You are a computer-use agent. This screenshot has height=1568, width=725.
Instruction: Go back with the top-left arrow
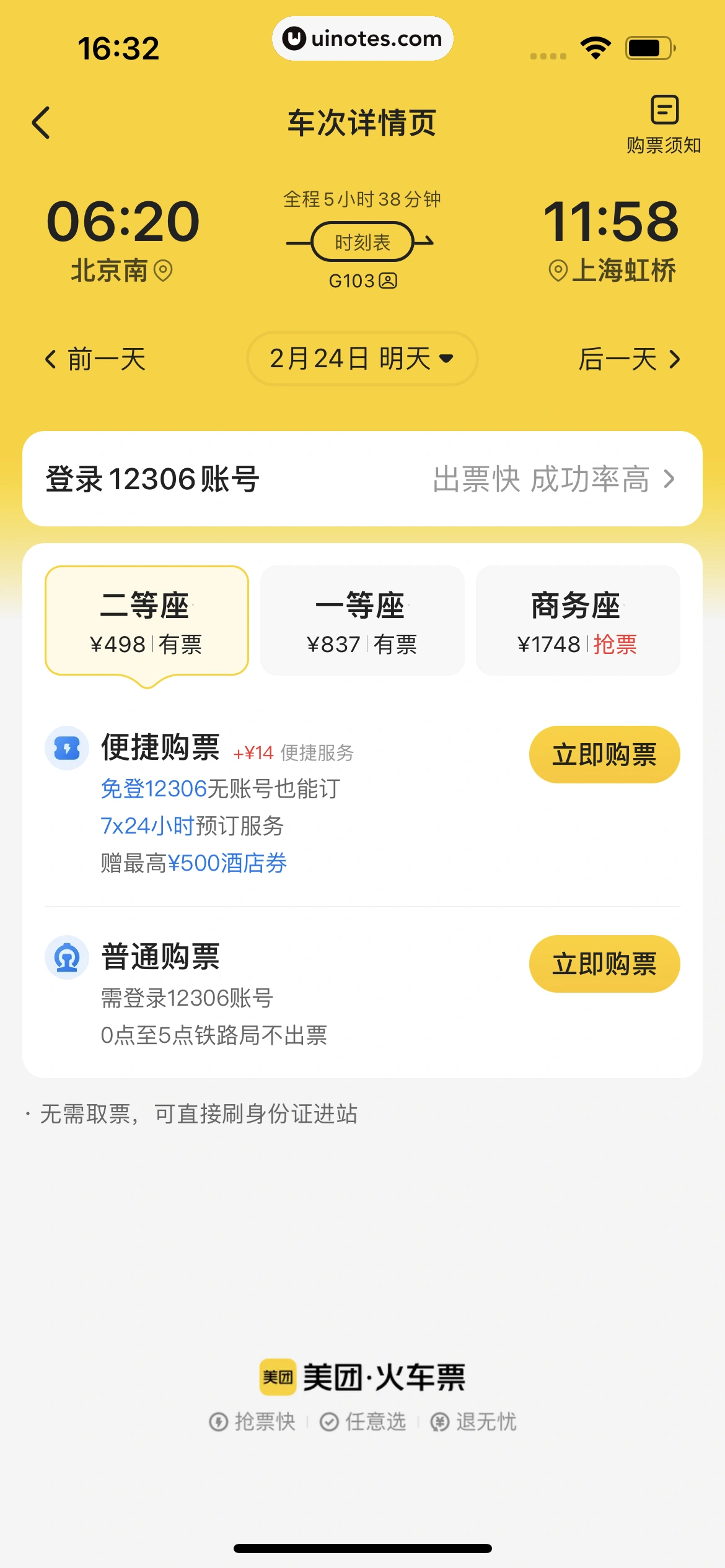42,122
